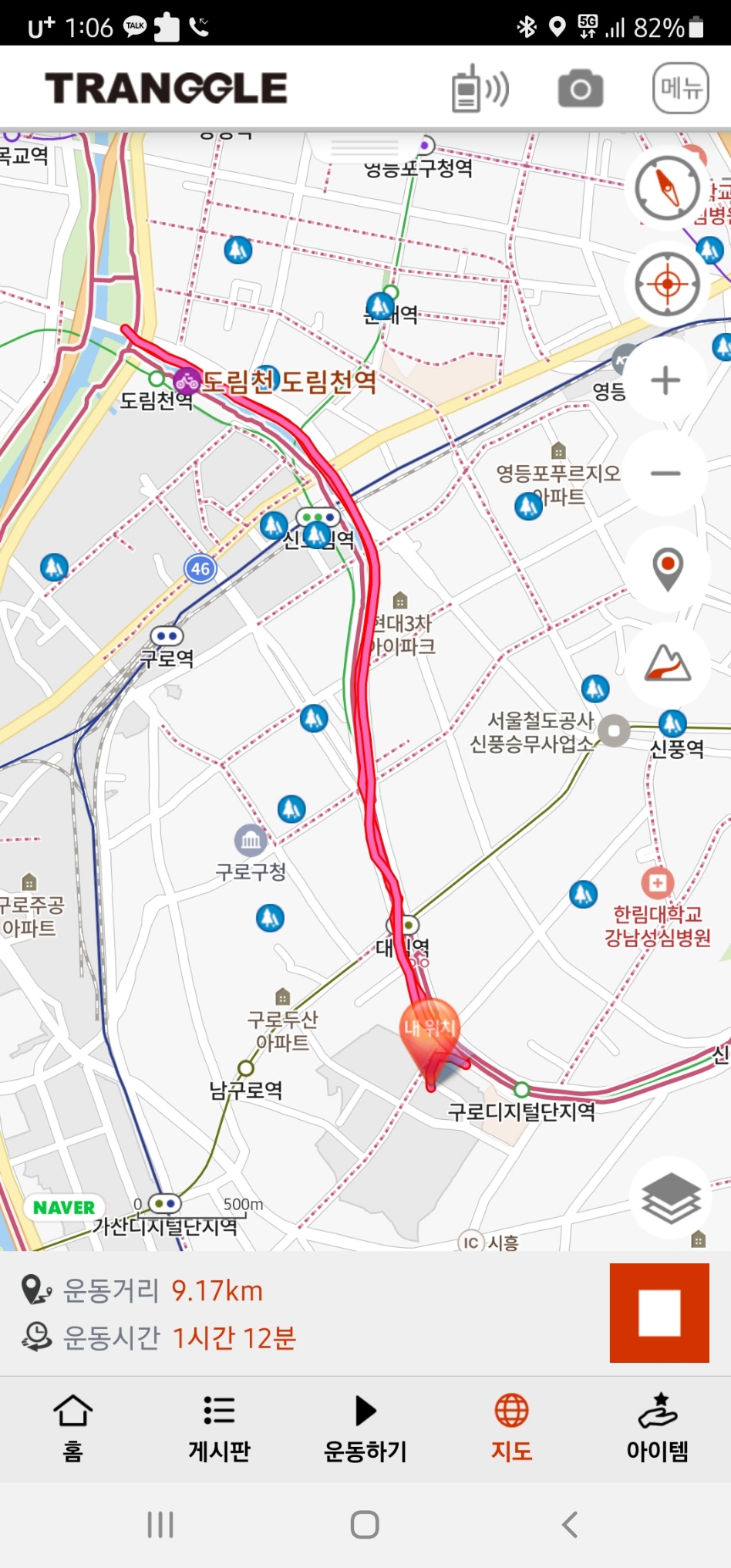Stop the workout recording

tap(659, 1313)
